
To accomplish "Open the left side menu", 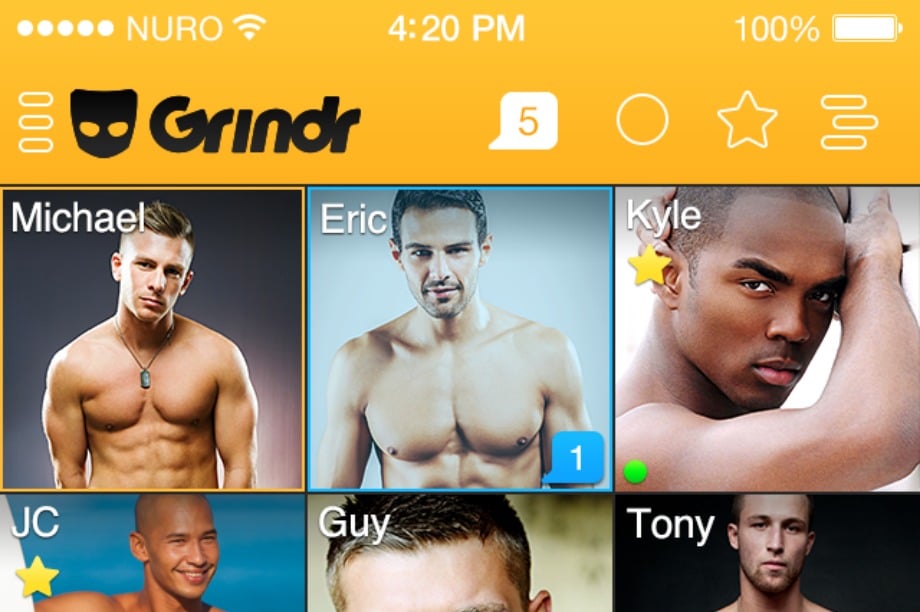I will (x=36, y=122).
